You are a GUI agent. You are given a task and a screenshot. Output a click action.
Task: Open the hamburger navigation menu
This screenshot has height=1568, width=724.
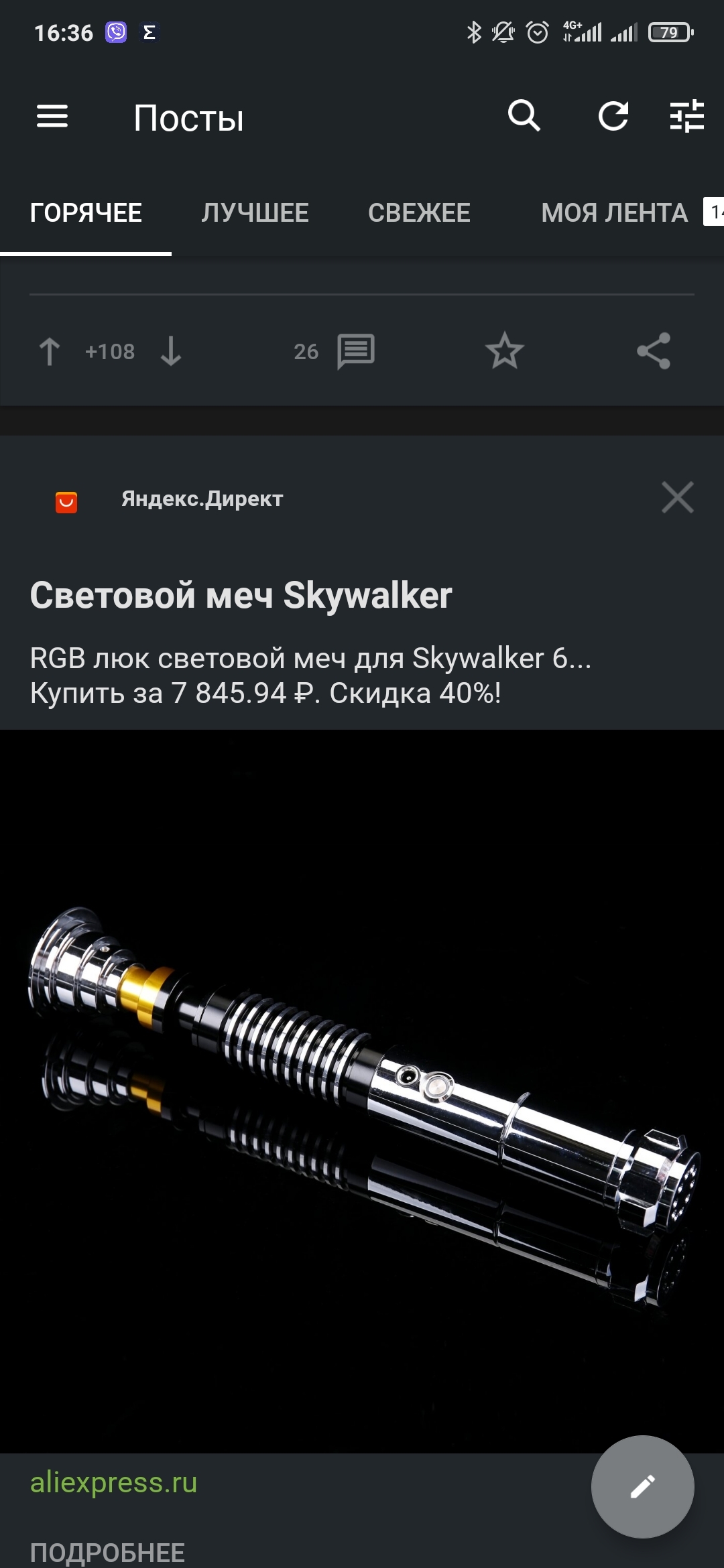[52, 117]
